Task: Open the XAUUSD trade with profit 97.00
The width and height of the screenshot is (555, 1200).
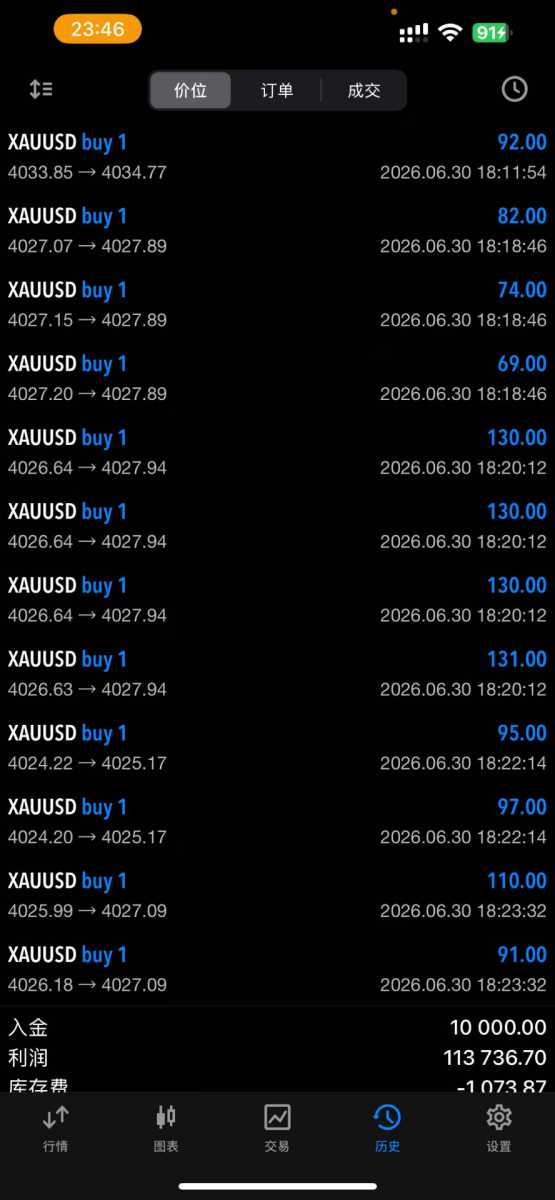Action: tap(277, 822)
